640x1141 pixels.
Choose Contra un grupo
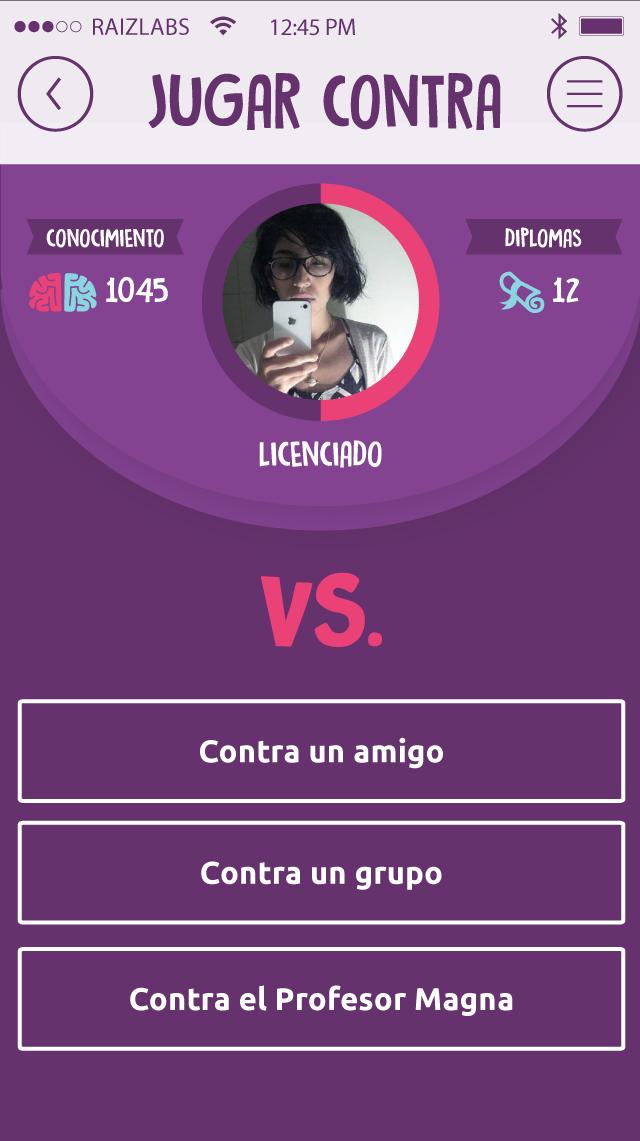pyautogui.click(x=321, y=873)
